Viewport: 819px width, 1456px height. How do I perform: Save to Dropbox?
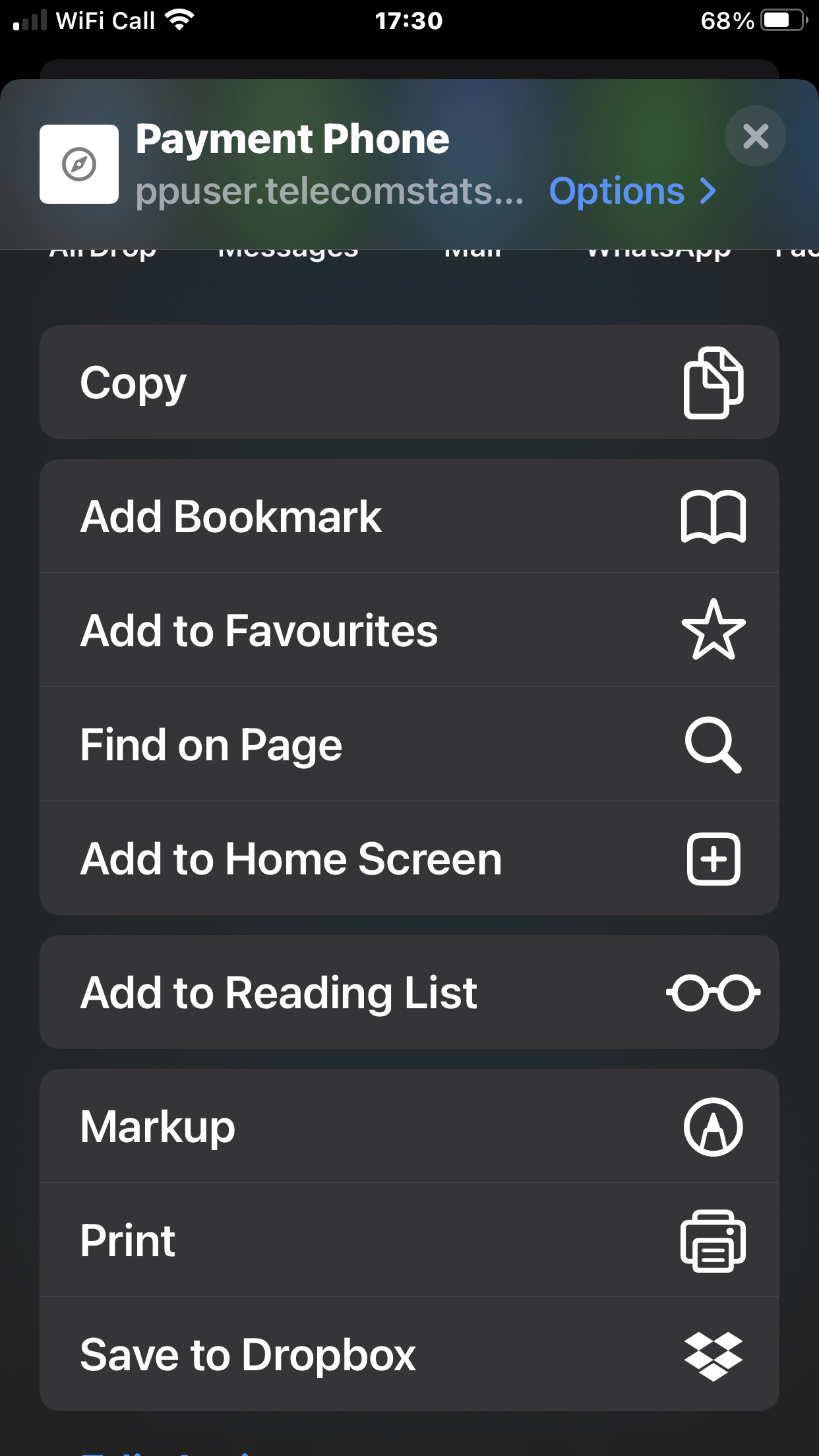409,1354
